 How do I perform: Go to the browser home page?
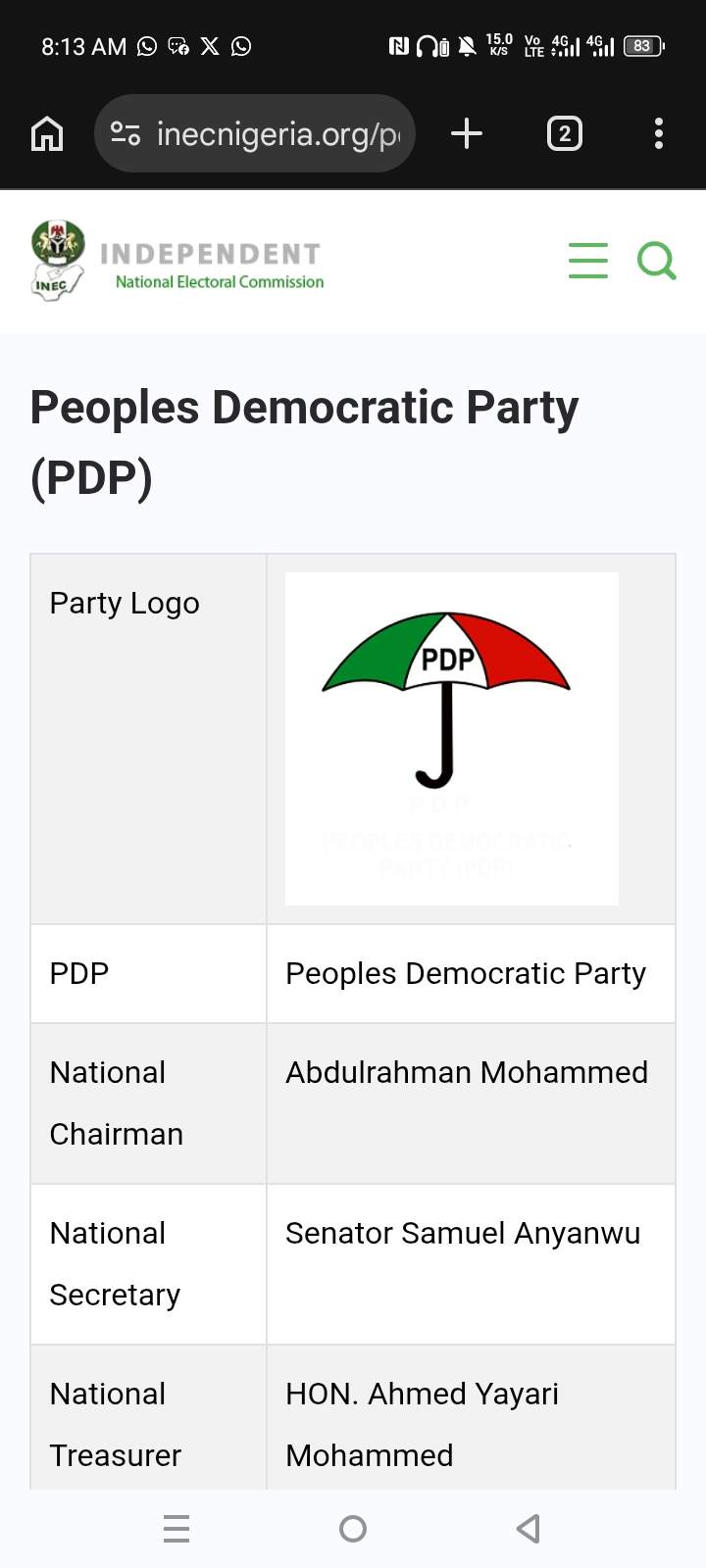(x=47, y=133)
